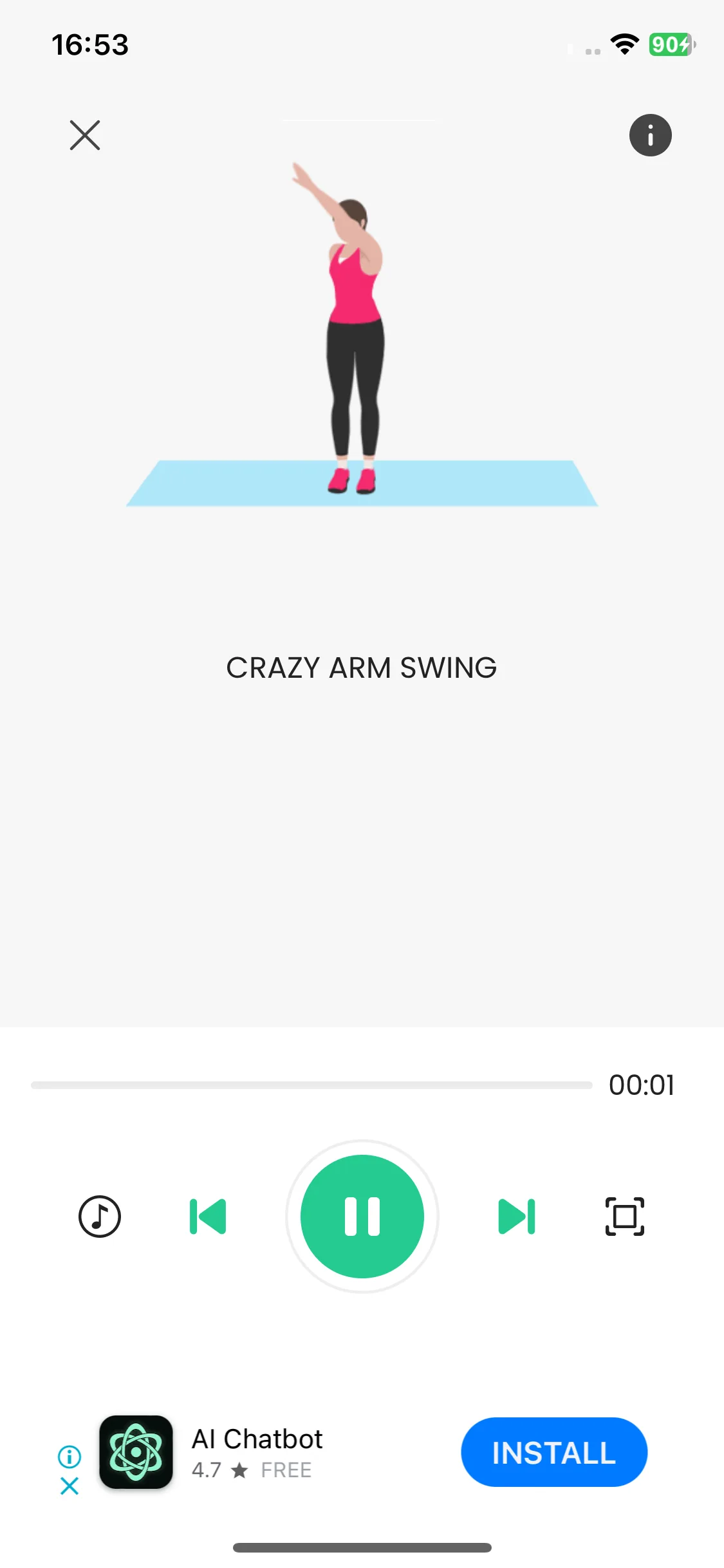This screenshot has height=1568, width=724.
Task: Skip to the next exercise
Action: coord(516,1217)
